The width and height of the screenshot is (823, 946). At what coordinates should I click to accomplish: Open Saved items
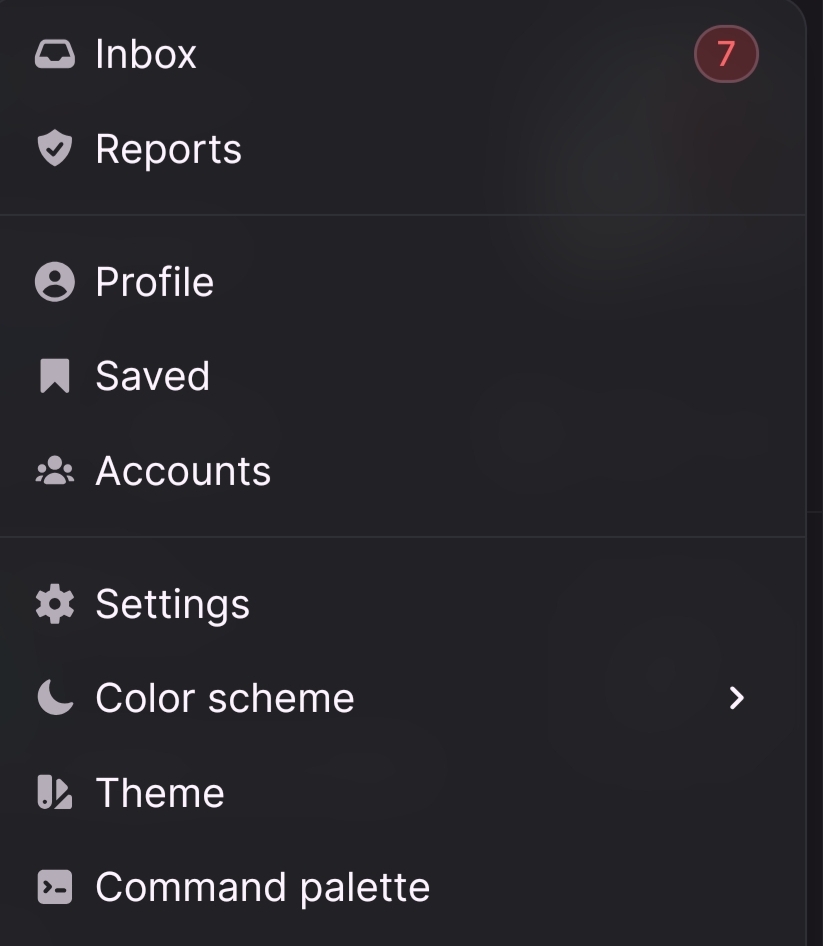click(x=152, y=376)
